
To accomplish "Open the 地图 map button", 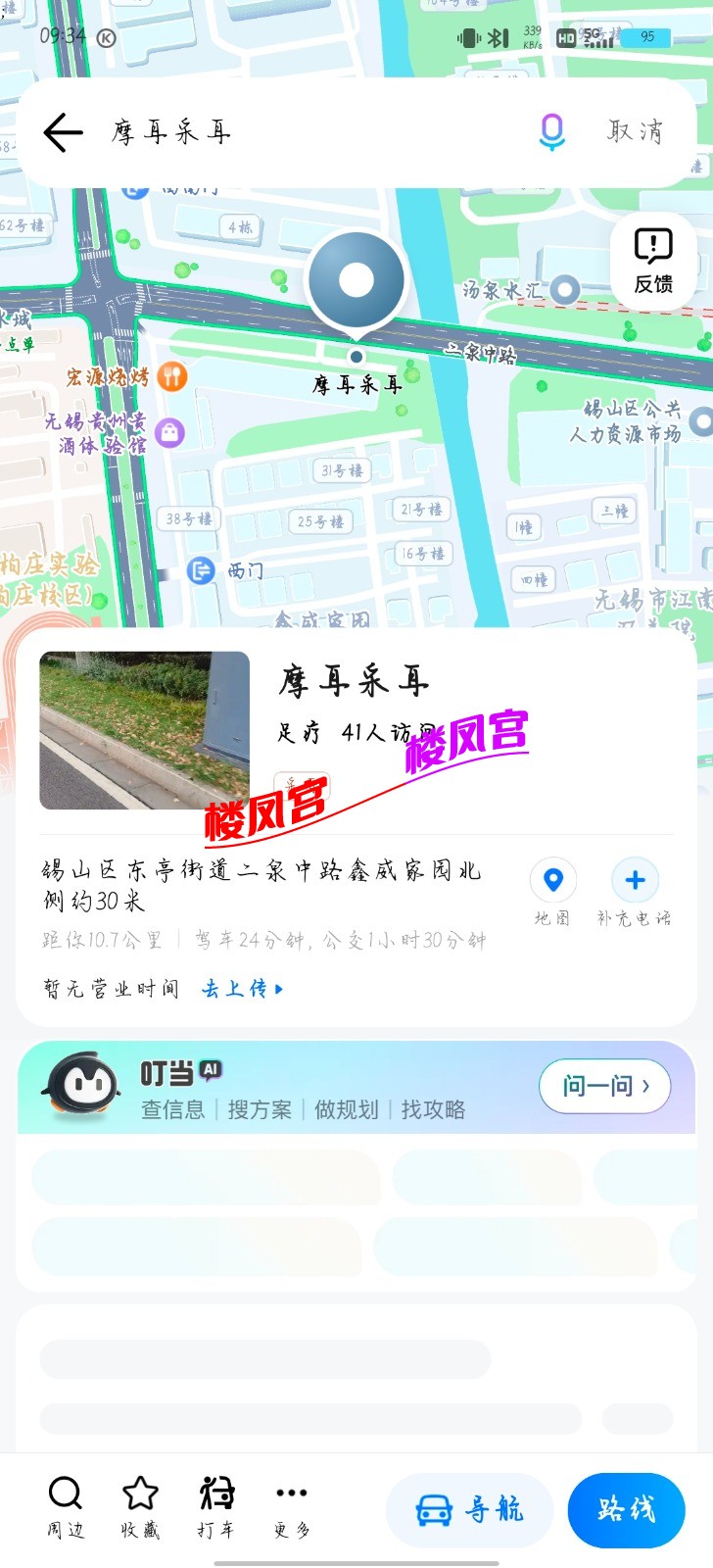I will pyautogui.click(x=552, y=892).
